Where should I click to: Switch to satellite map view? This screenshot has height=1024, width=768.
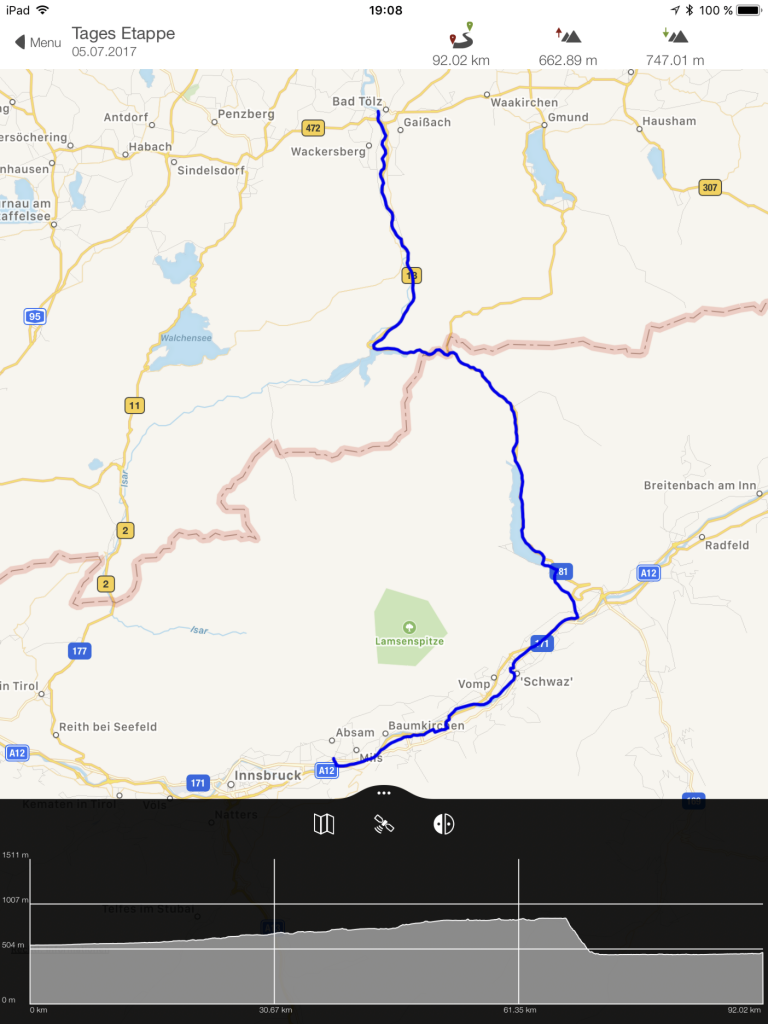point(384,824)
